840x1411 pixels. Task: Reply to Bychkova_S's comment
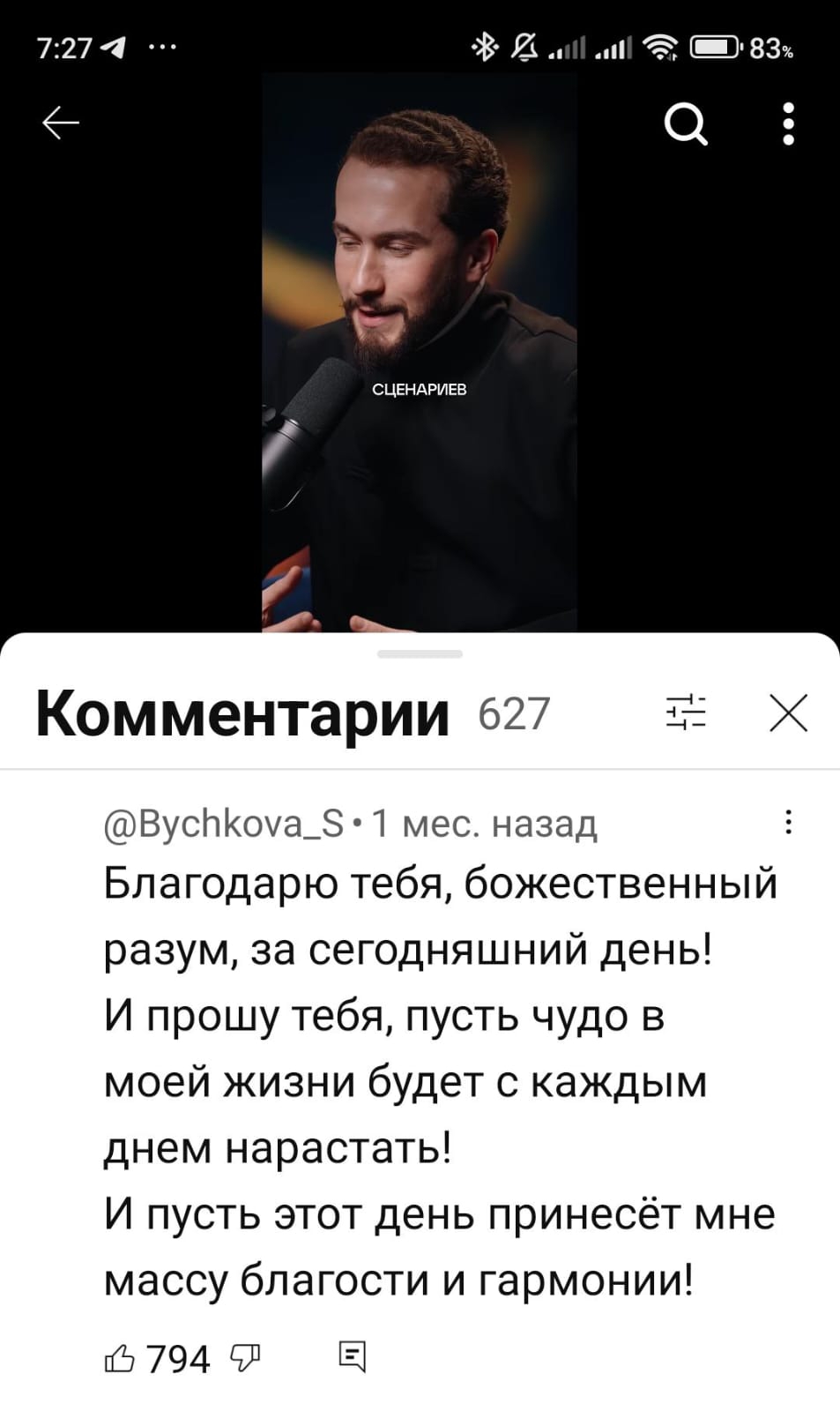(353, 1357)
